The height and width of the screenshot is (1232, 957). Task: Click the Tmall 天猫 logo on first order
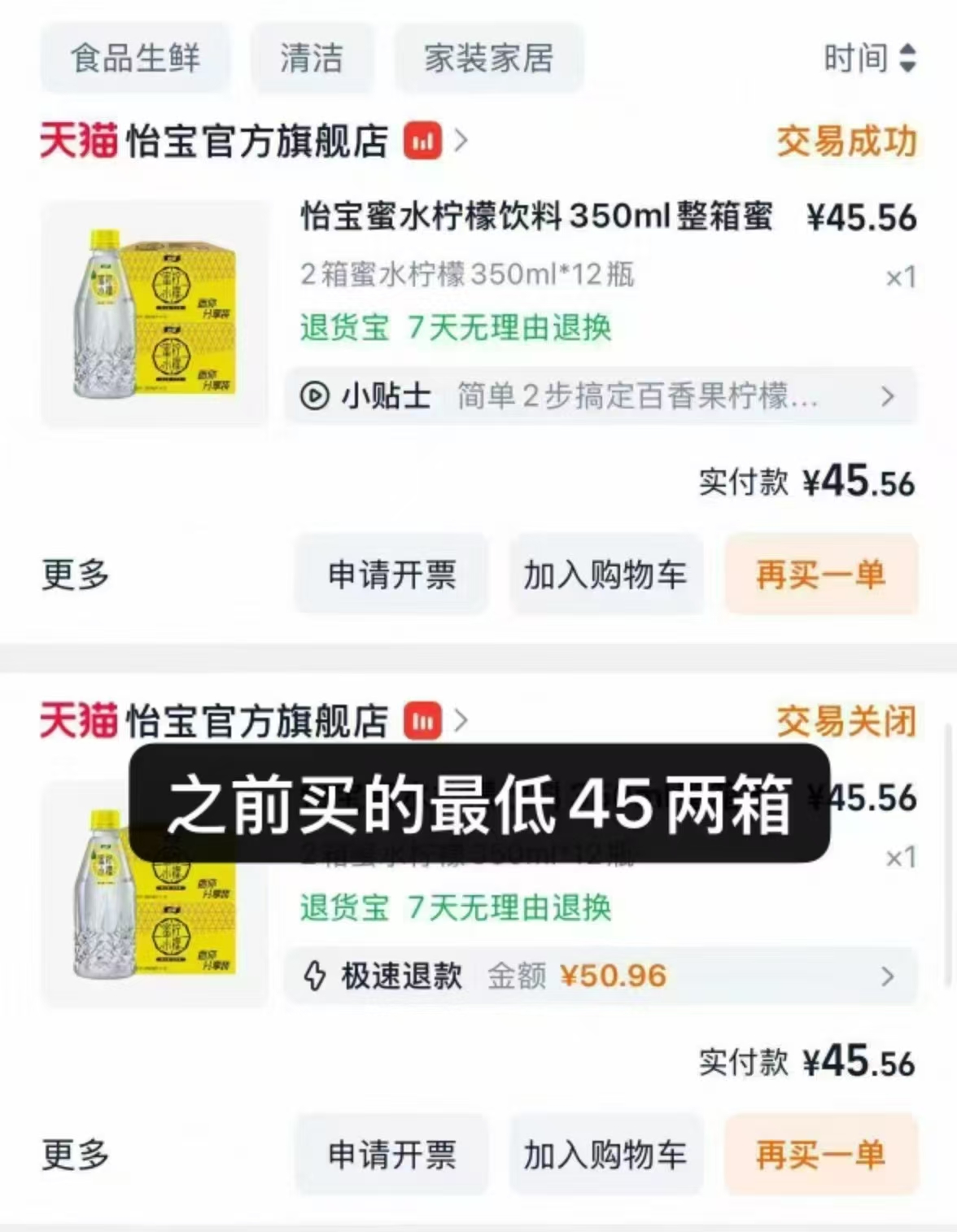click(x=79, y=141)
